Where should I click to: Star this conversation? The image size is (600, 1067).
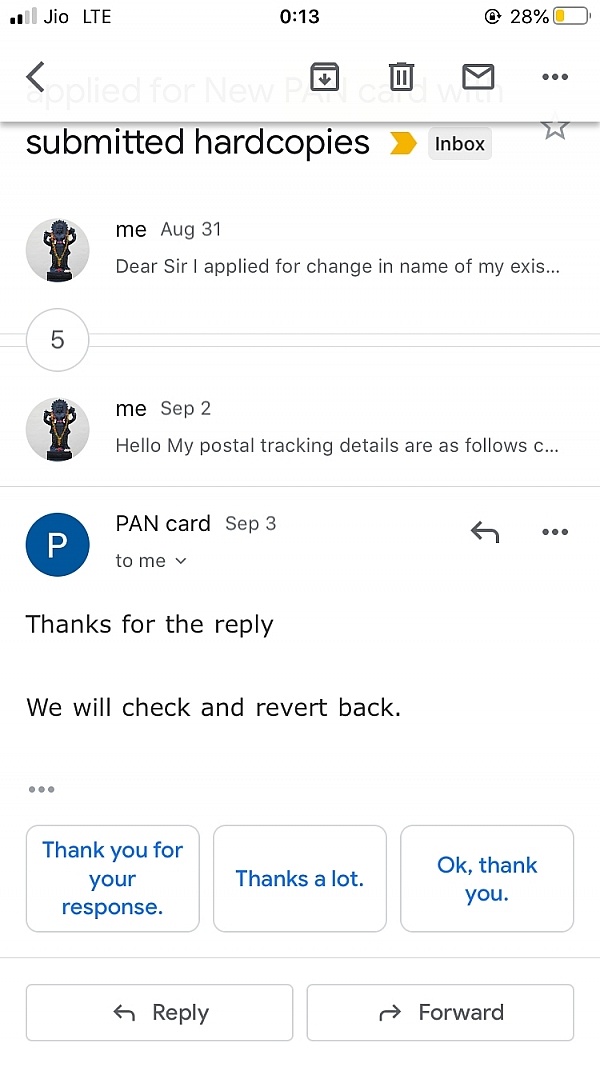click(555, 128)
